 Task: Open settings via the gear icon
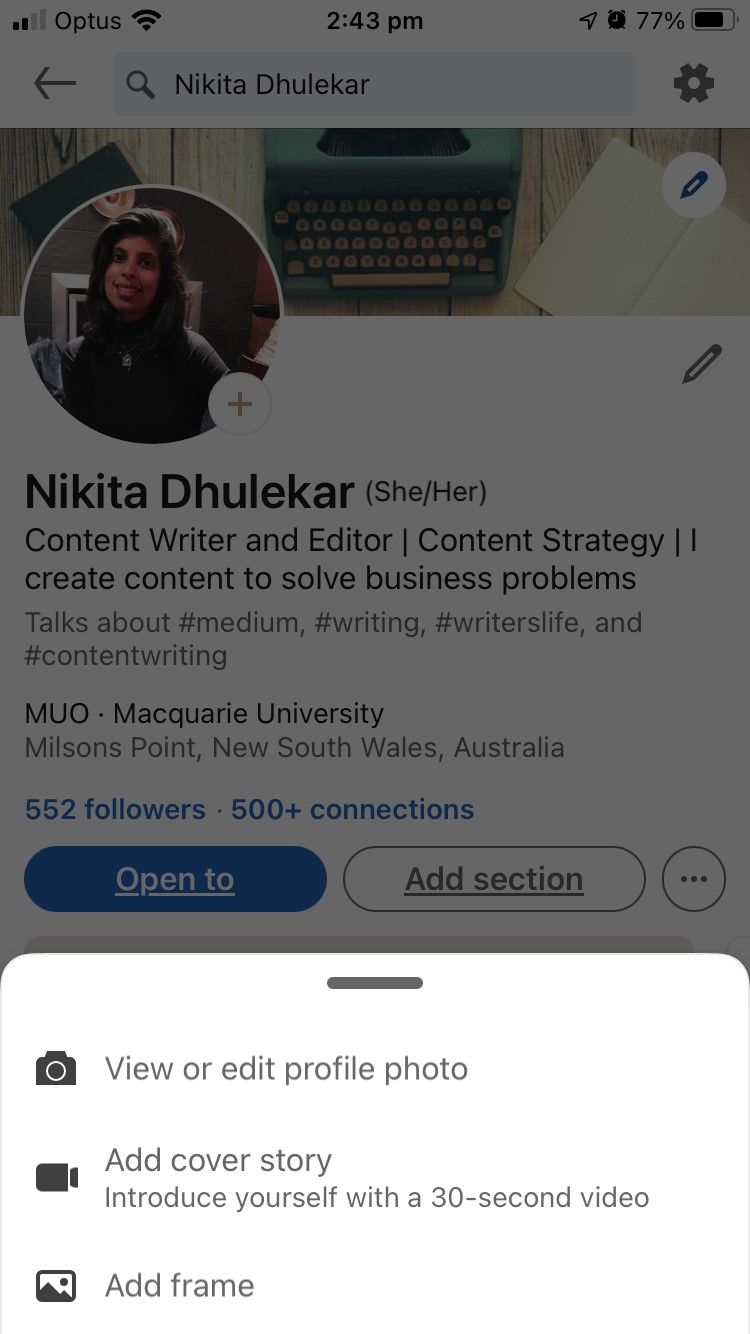[x=694, y=84]
